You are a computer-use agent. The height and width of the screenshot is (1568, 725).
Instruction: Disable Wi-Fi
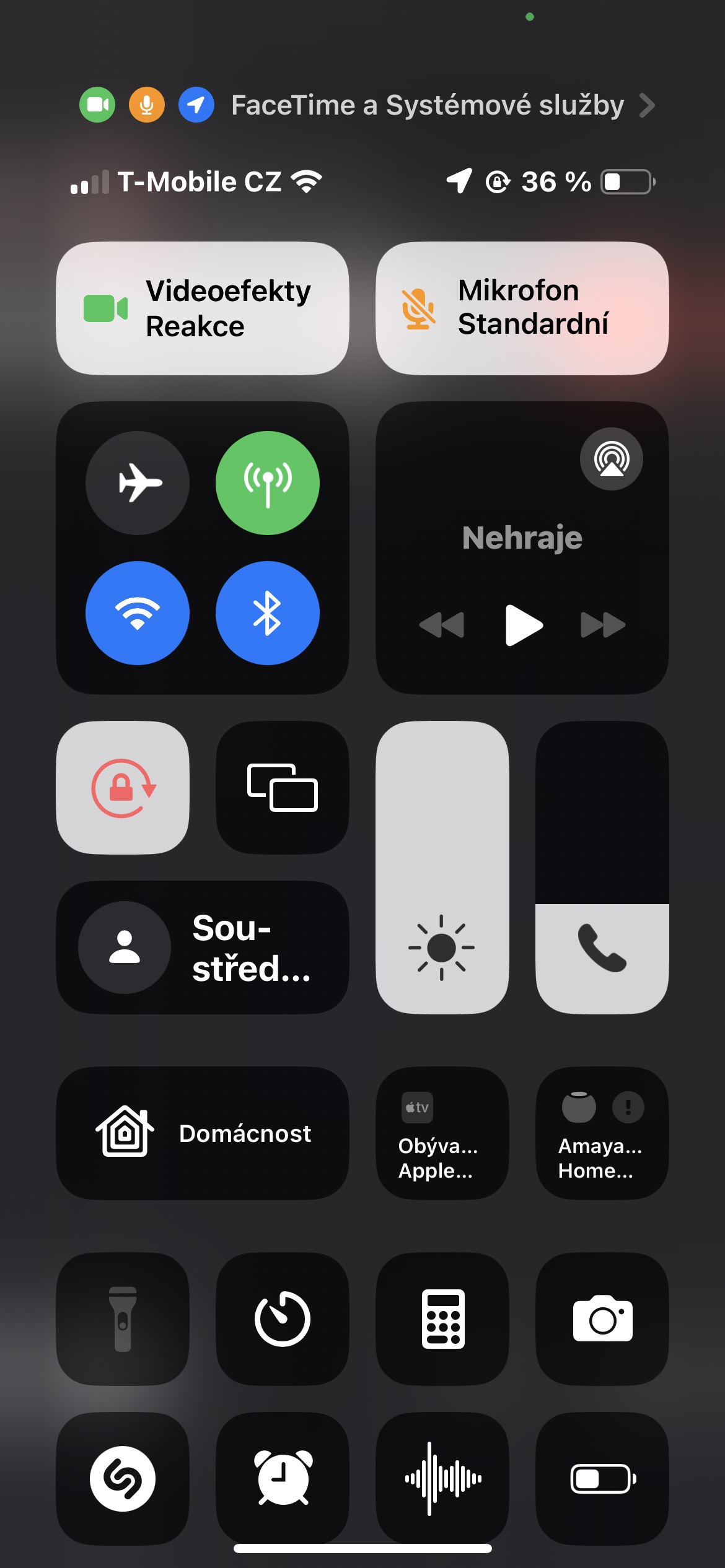click(x=138, y=613)
